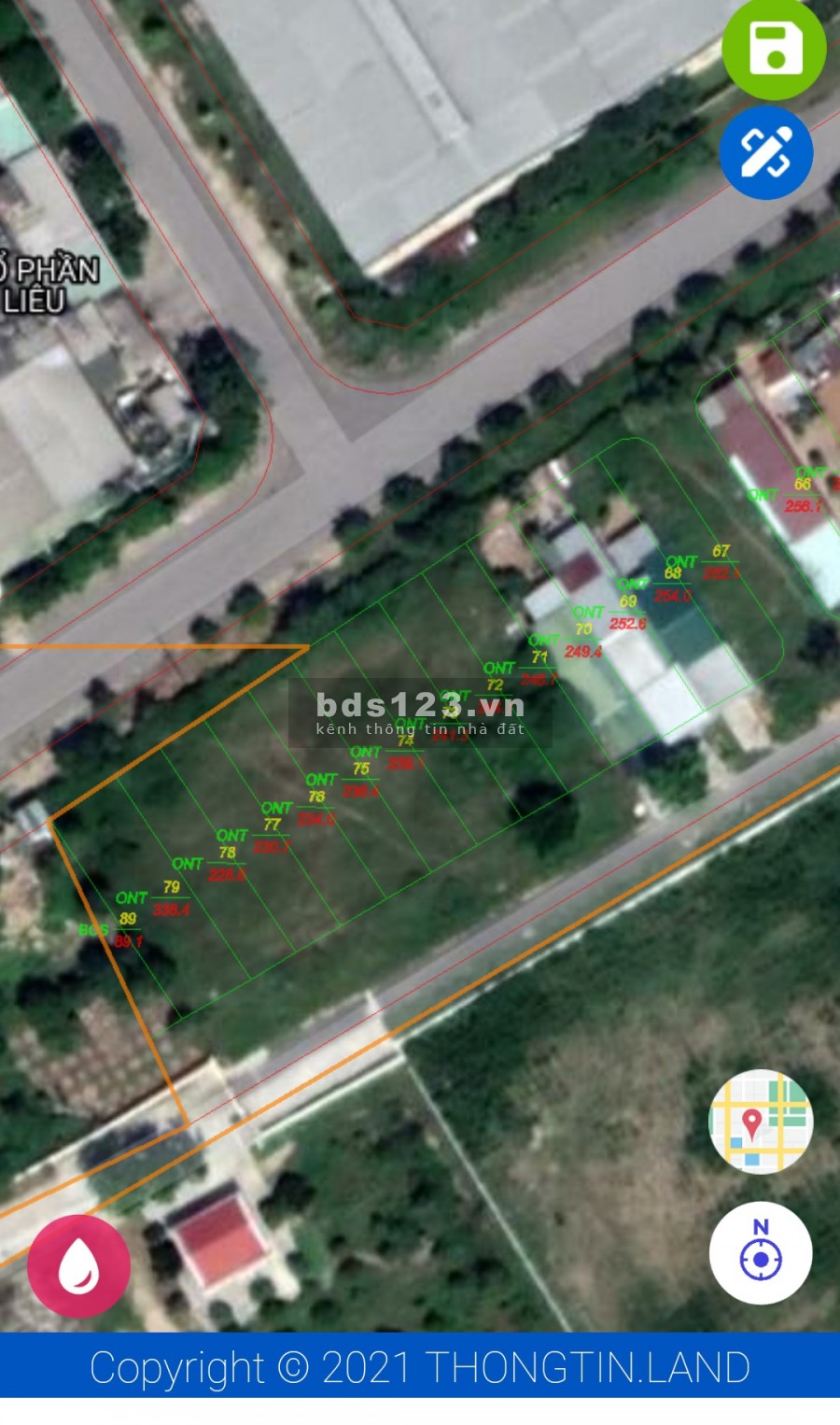Open the blue ruler and pencil drawing tool
The height and width of the screenshot is (1425, 840).
[x=766, y=152]
